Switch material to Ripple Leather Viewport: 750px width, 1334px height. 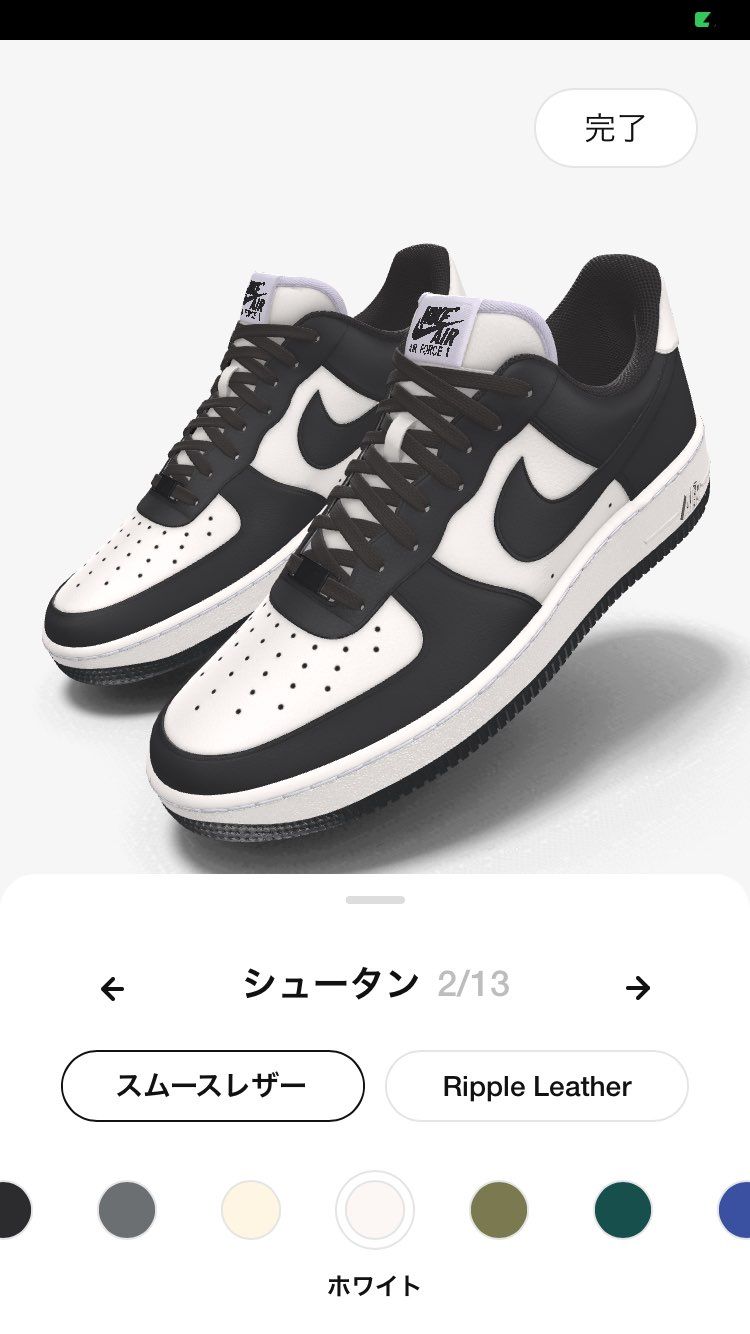536,1086
